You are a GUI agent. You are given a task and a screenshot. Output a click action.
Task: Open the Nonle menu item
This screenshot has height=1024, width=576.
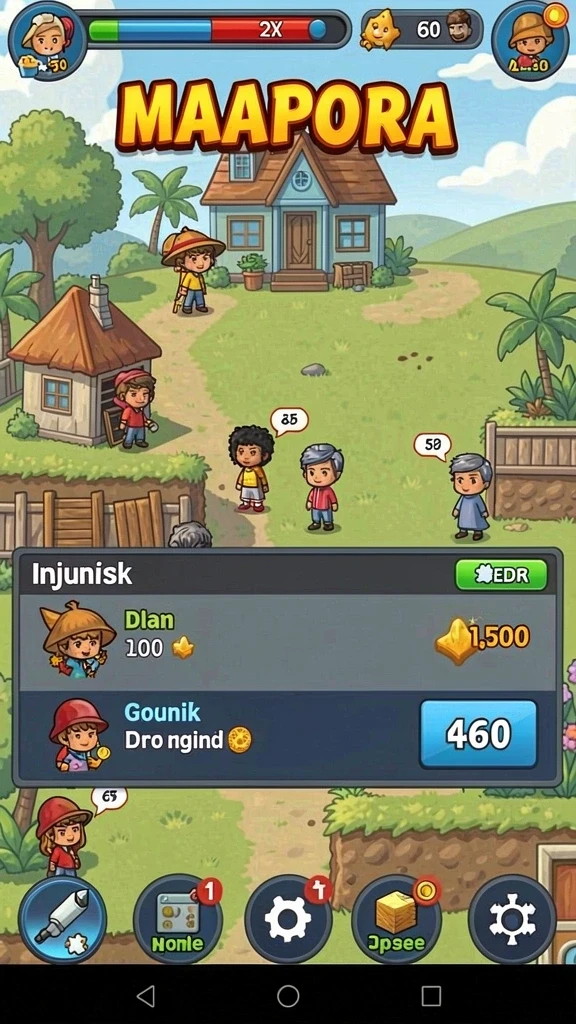click(x=178, y=921)
